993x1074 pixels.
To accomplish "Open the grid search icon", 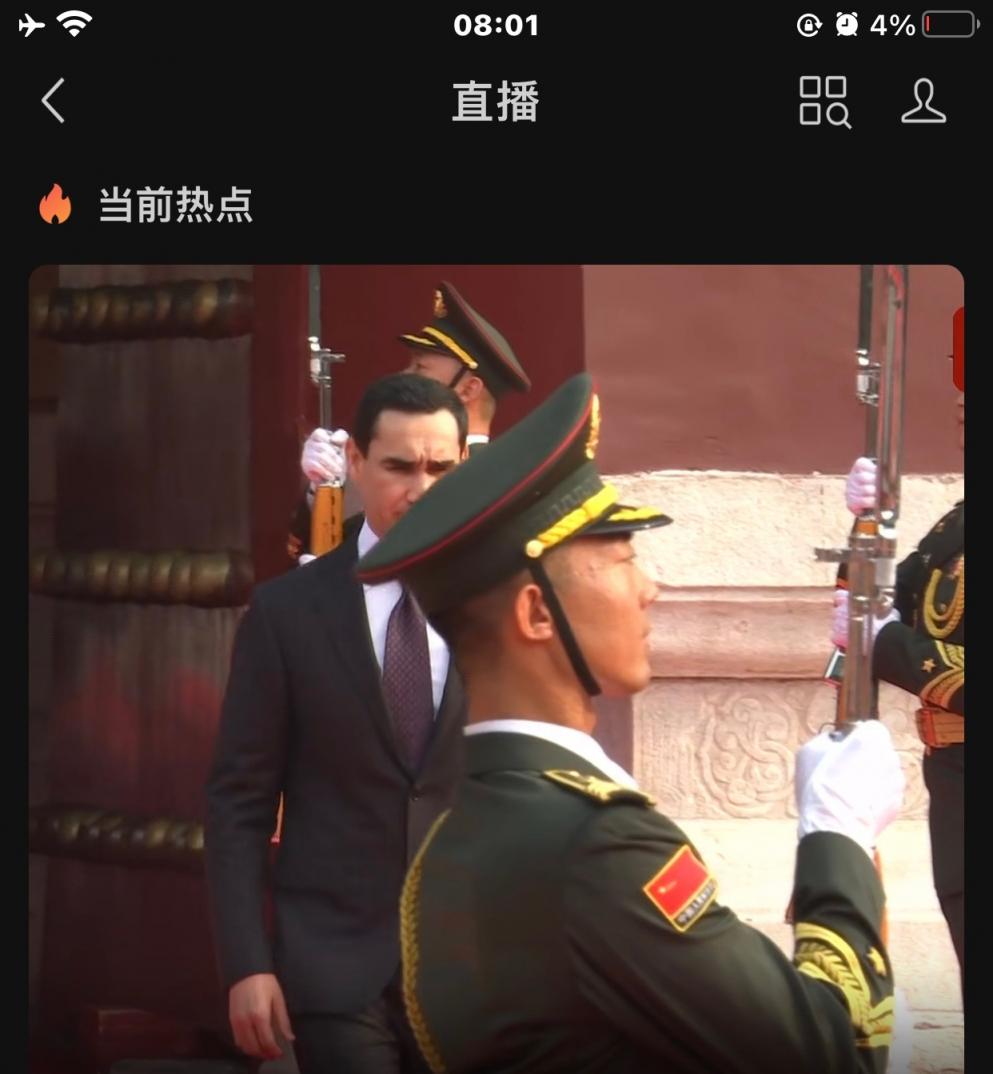I will (x=824, y=101).
